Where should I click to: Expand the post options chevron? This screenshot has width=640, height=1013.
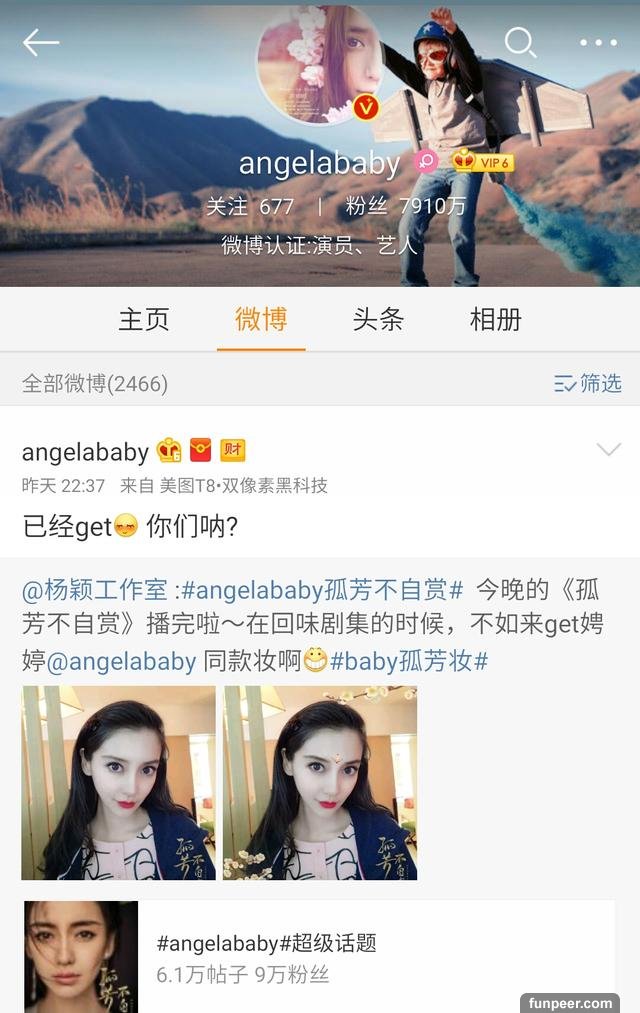[608, 450]
